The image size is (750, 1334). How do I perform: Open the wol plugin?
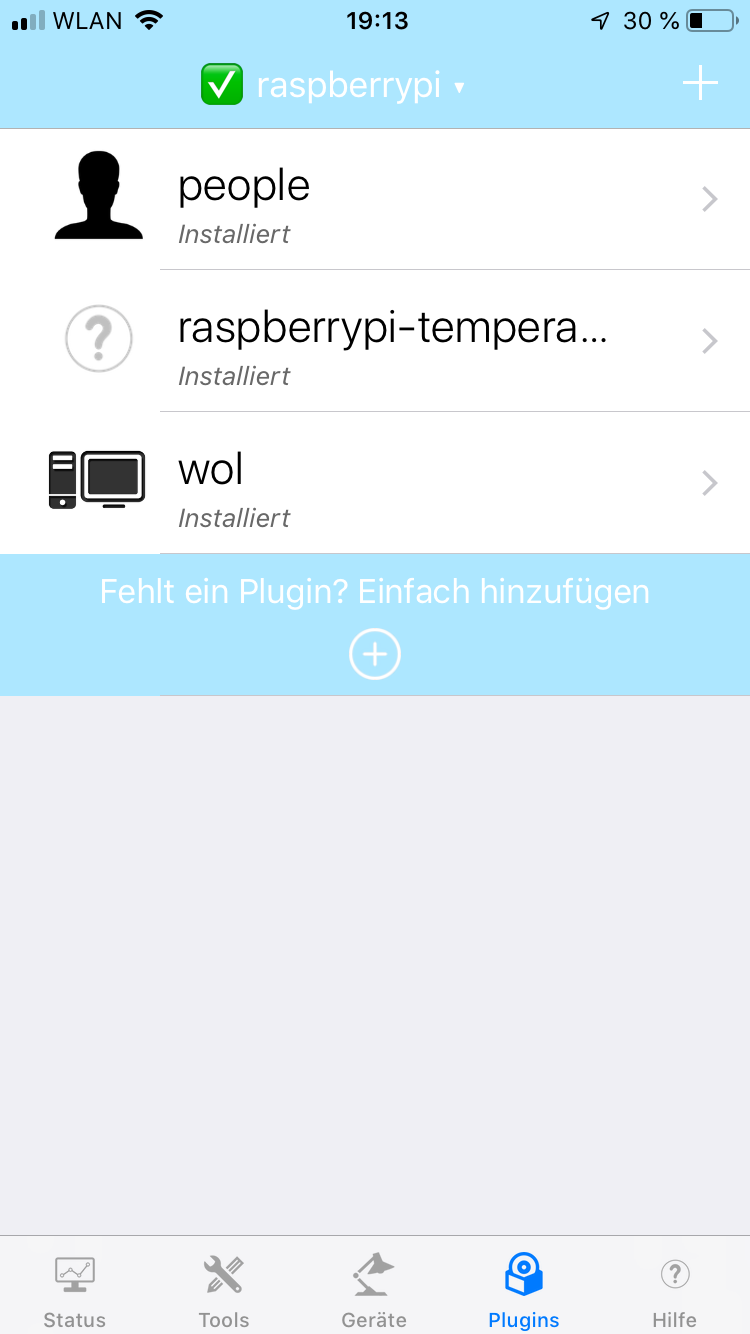coord(375,484)
